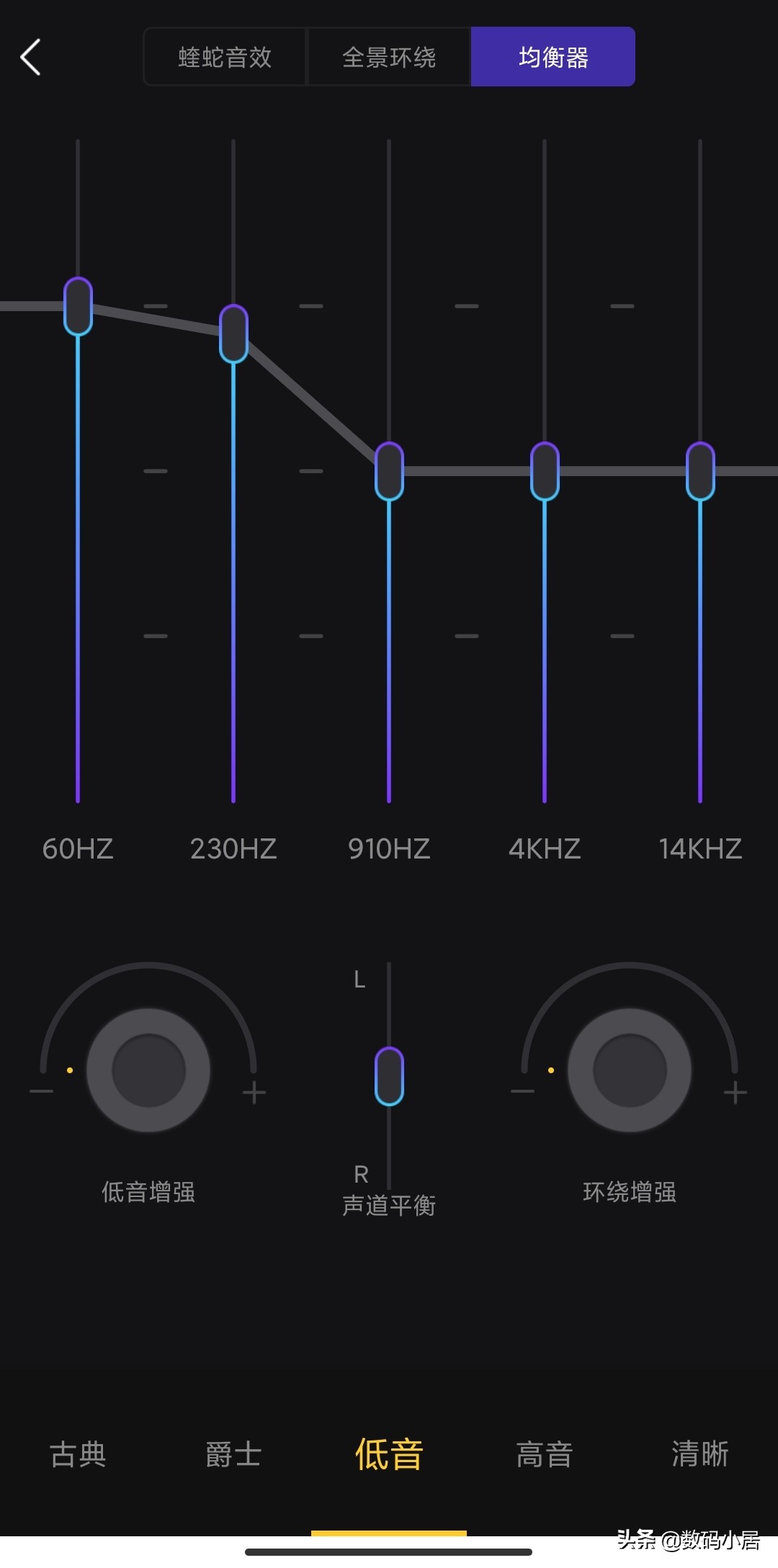Decrease 低音增强 with its minus sign
Image resolution: width=778 pixels, height=1568 pixels.
42,1092
